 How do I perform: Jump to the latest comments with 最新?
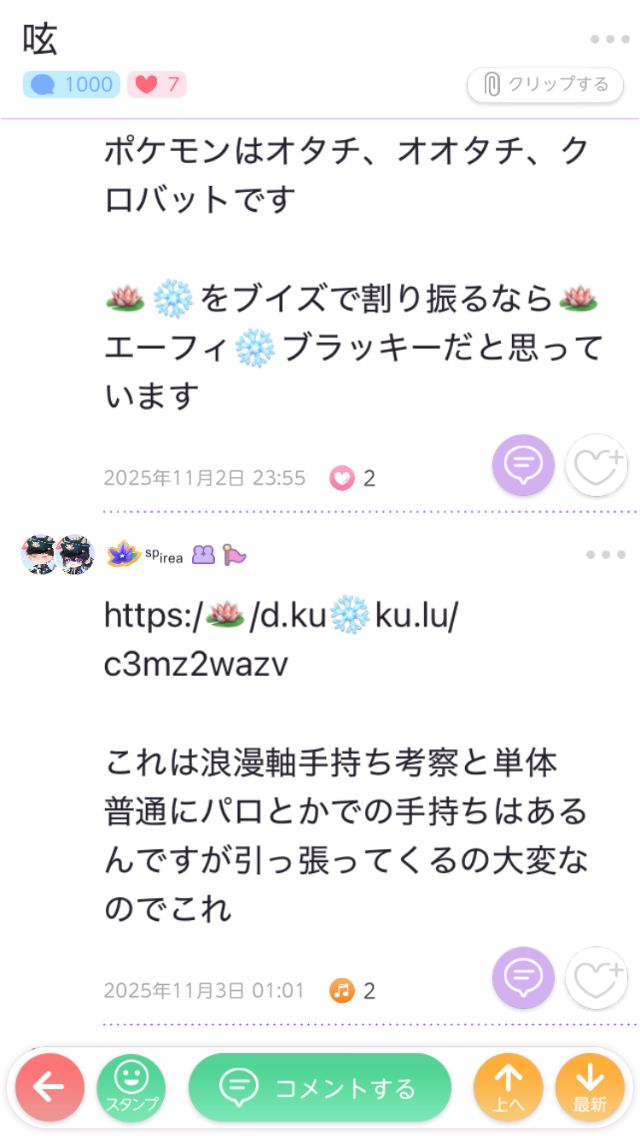pyautogui.click(x=590, y=1088)
